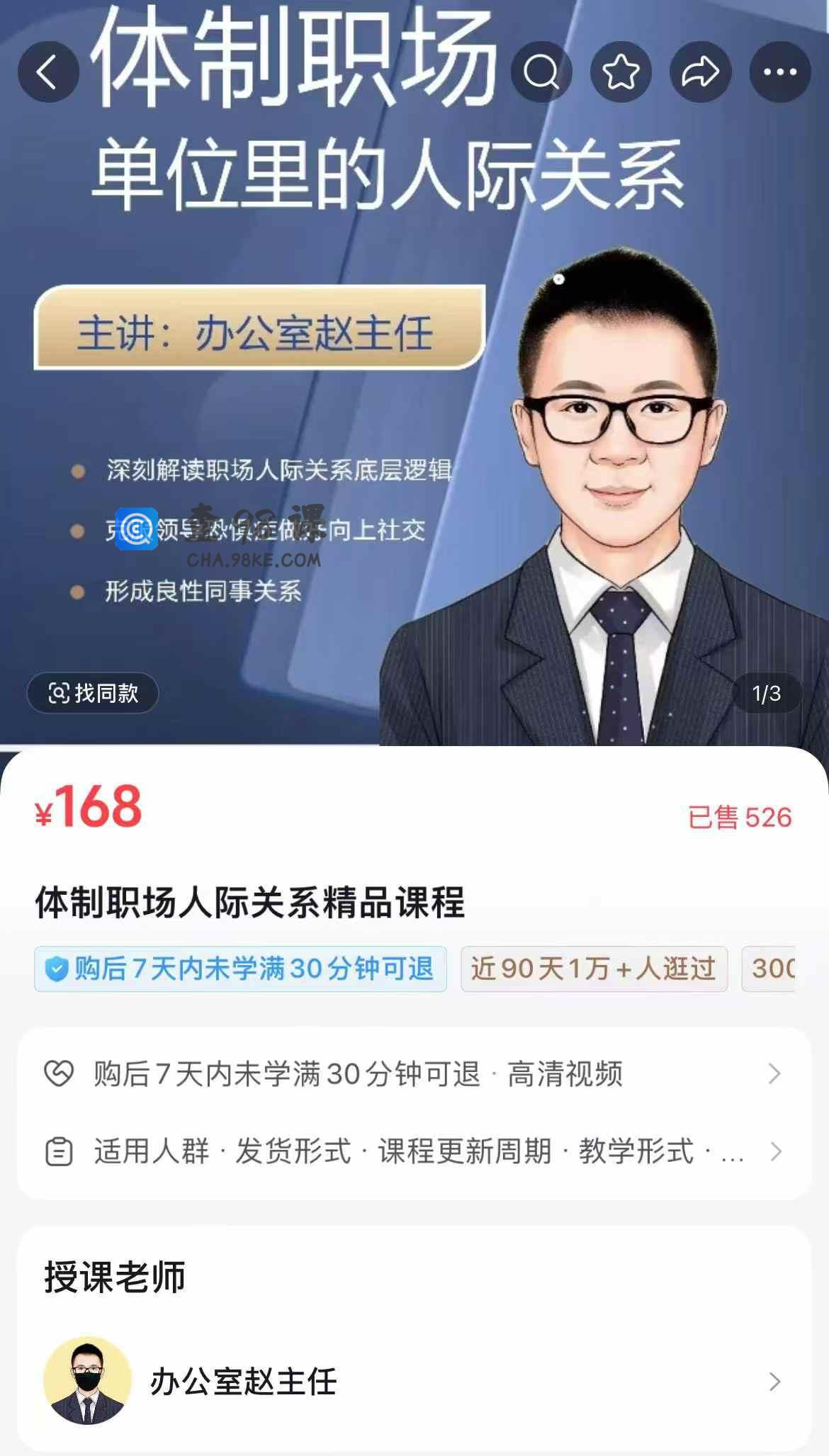Go back using the top-left arrow

48,72
